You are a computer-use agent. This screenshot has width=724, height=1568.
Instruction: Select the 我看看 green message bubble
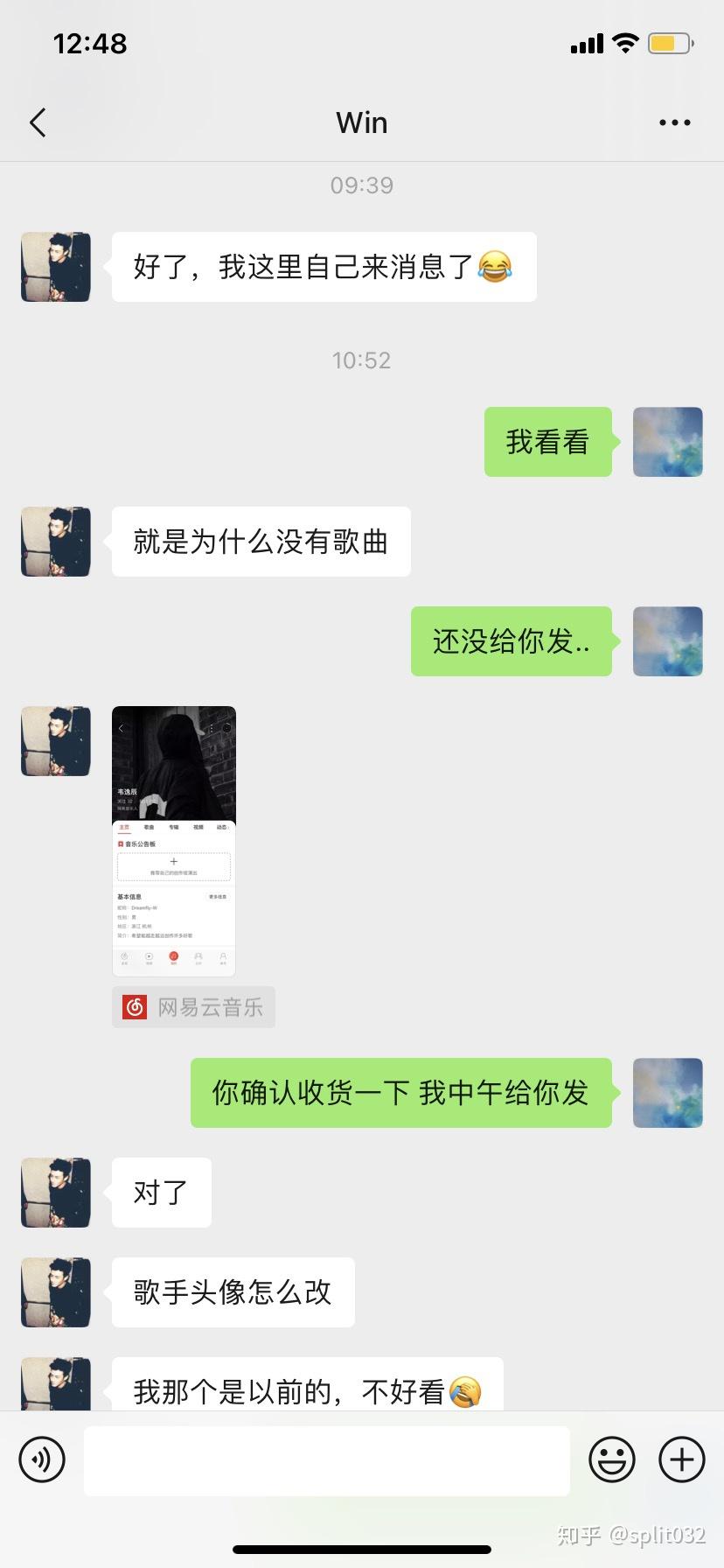(x=547, y=442)
